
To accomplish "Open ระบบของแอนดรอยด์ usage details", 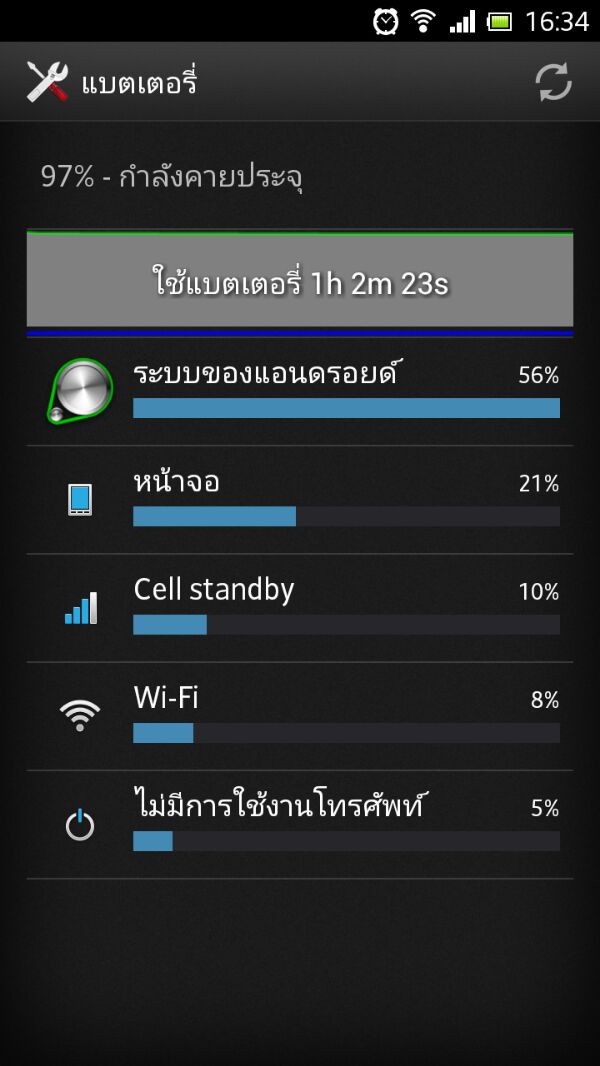I will pyautogui.click(x=300, y=392).
